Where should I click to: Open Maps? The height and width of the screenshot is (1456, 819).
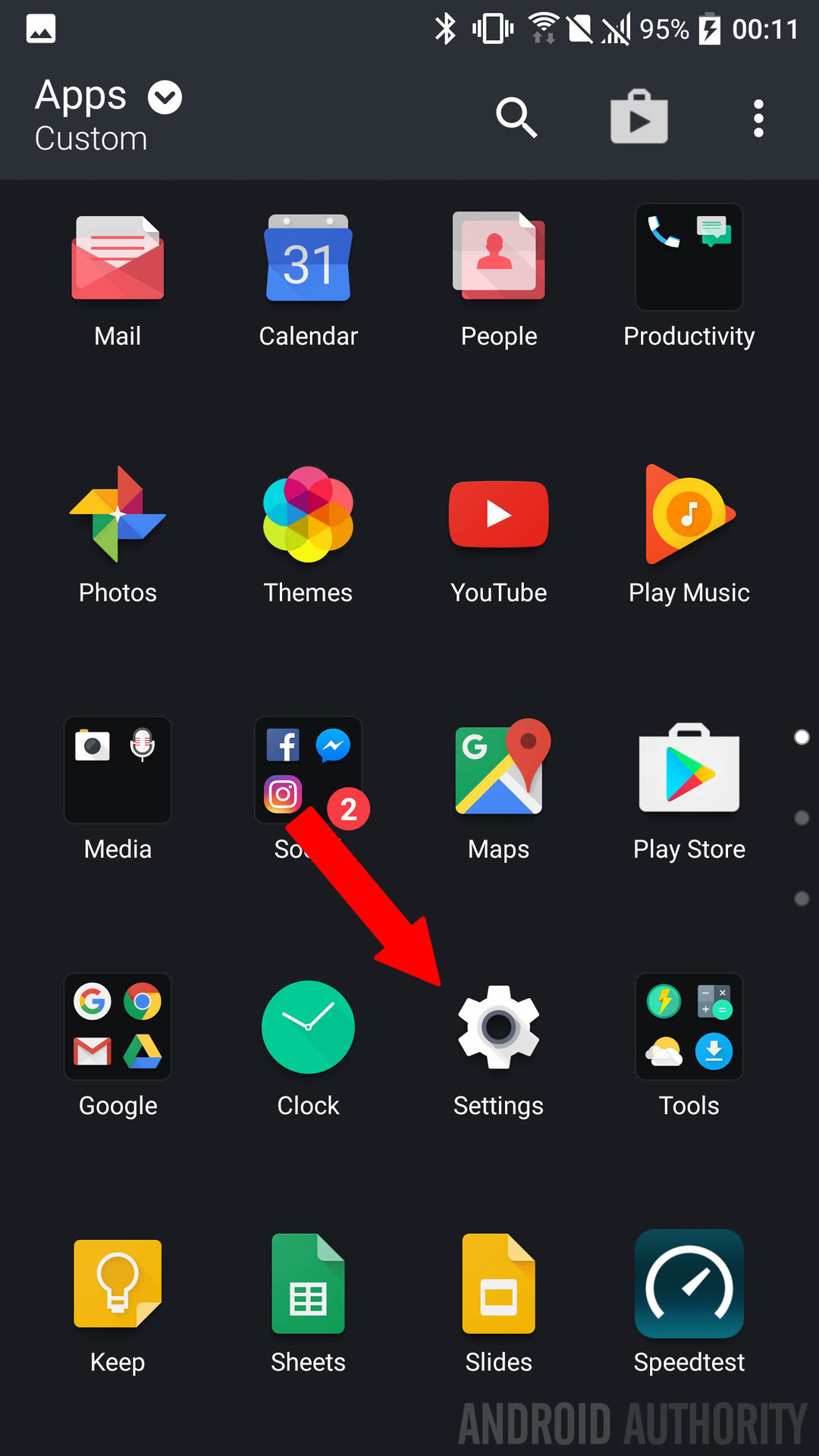pos(498,770)
